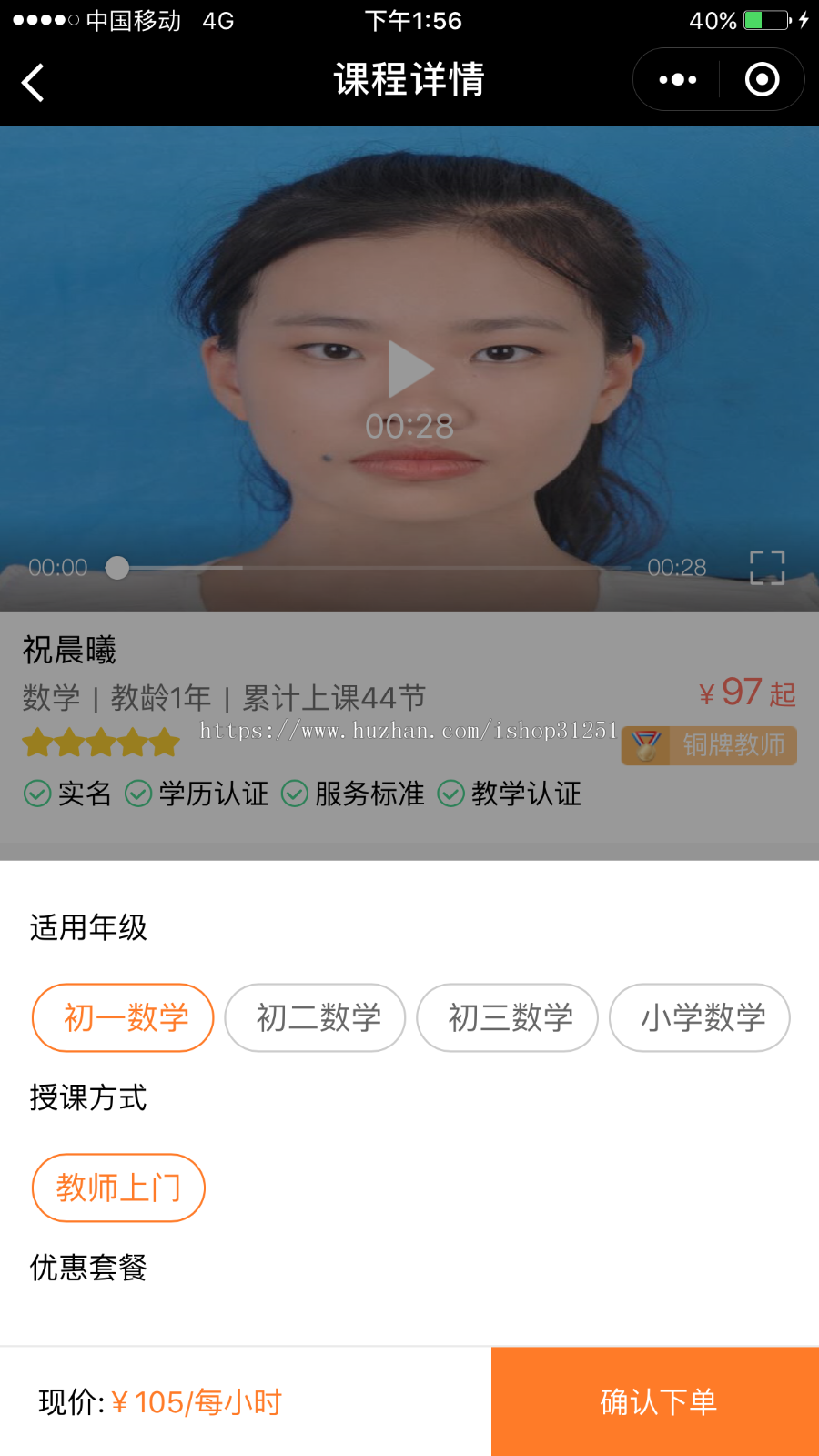
Task: Select 初一数学 grade chip
Action: pos(124,1017)
